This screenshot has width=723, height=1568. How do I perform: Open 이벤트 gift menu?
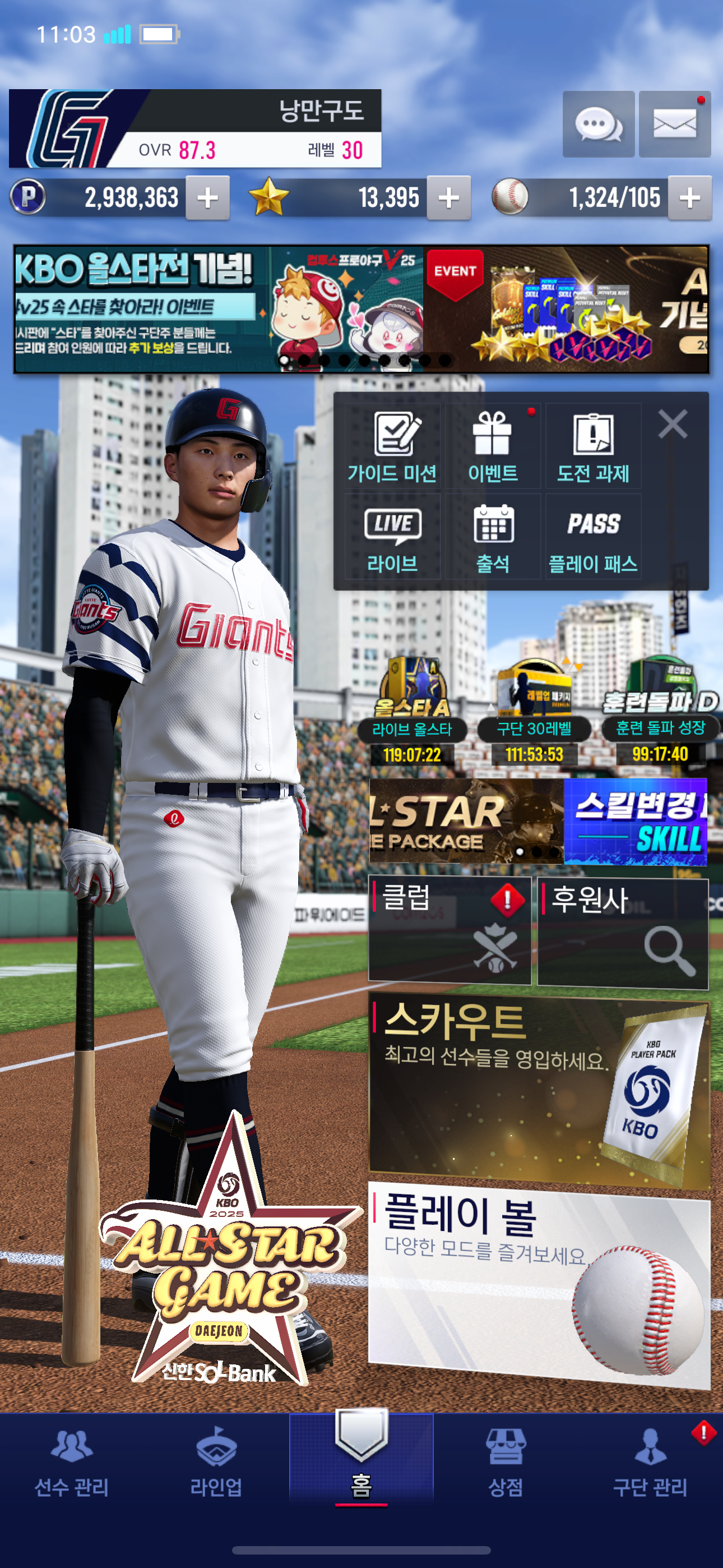pyautogui.click(x=493, y=447)
